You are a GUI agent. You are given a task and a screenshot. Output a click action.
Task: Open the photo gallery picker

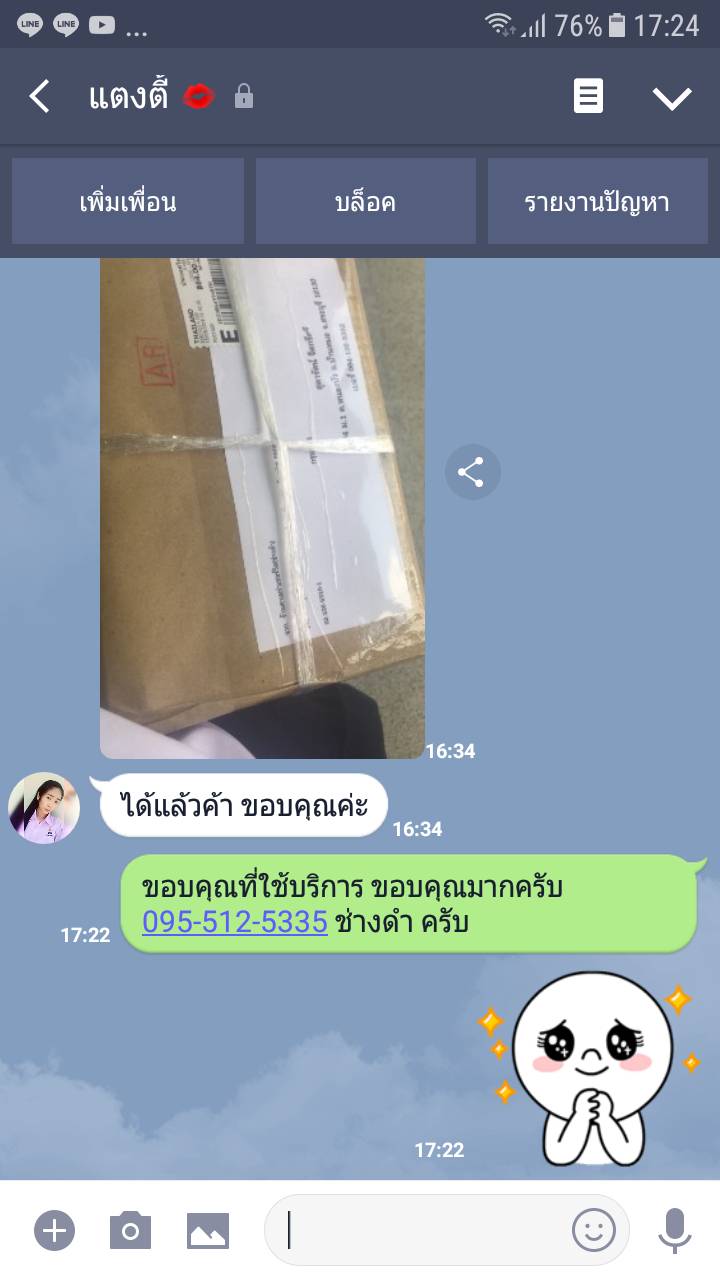(x=208, y=1230)
